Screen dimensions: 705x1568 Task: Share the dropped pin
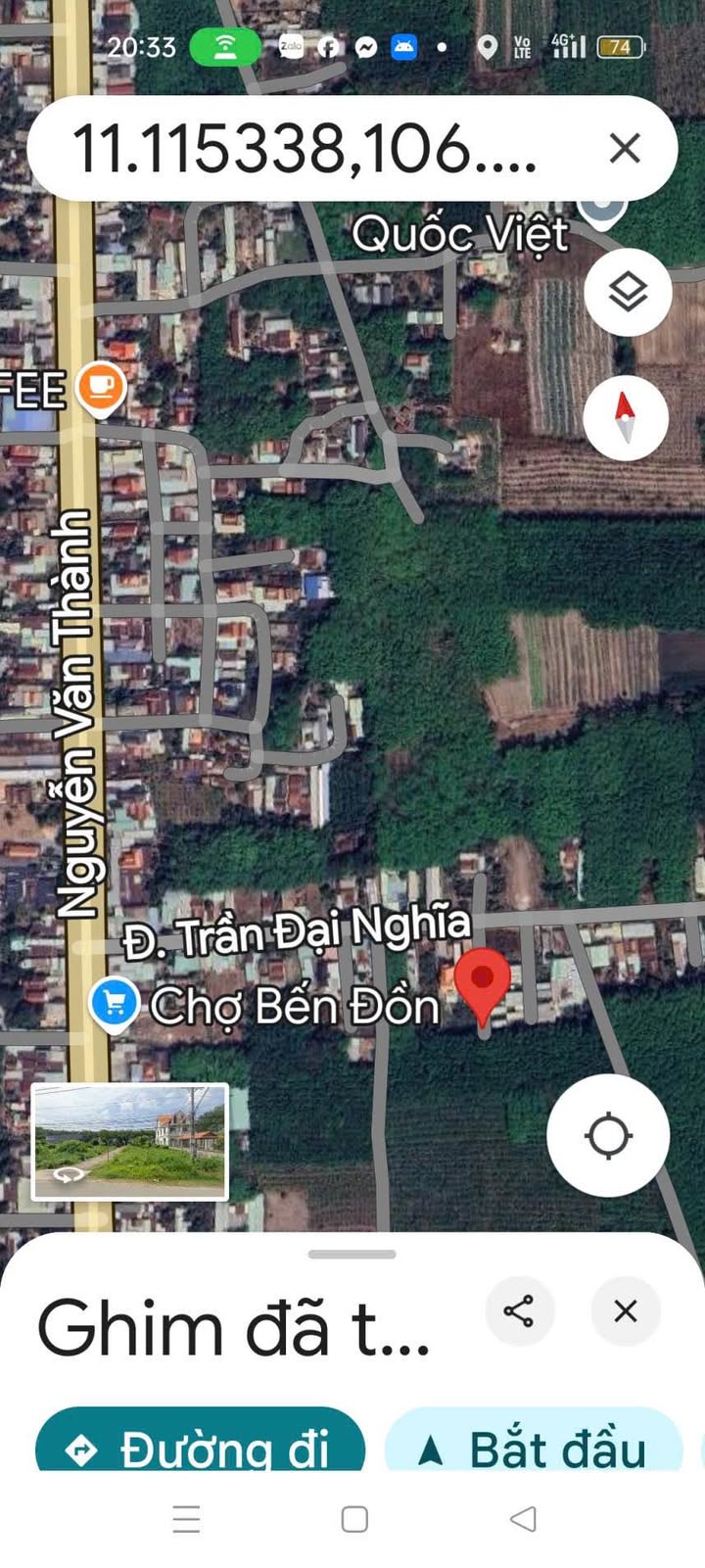(519, 1310)
